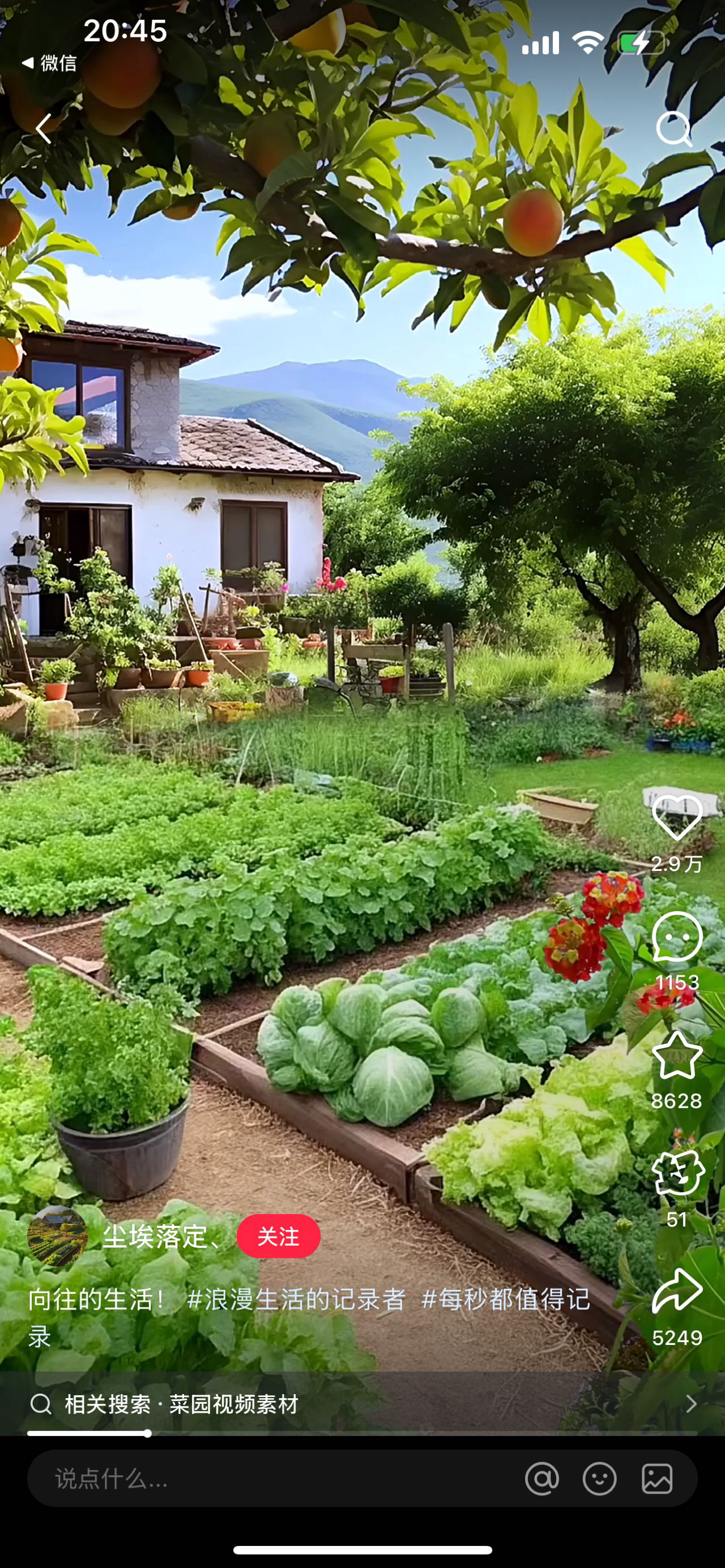Attach a picture to the comment
The image size is (725, 1568).
coord(657,1479)
